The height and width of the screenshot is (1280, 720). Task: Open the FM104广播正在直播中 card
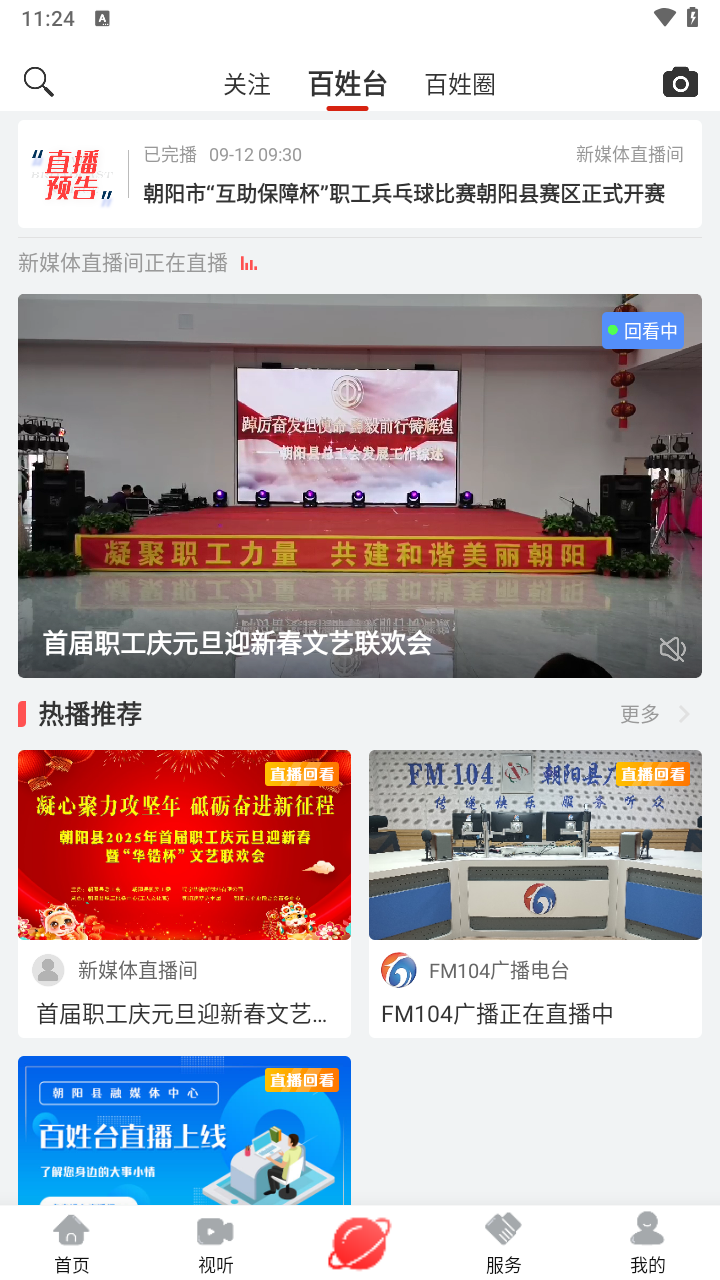(535, 893)
